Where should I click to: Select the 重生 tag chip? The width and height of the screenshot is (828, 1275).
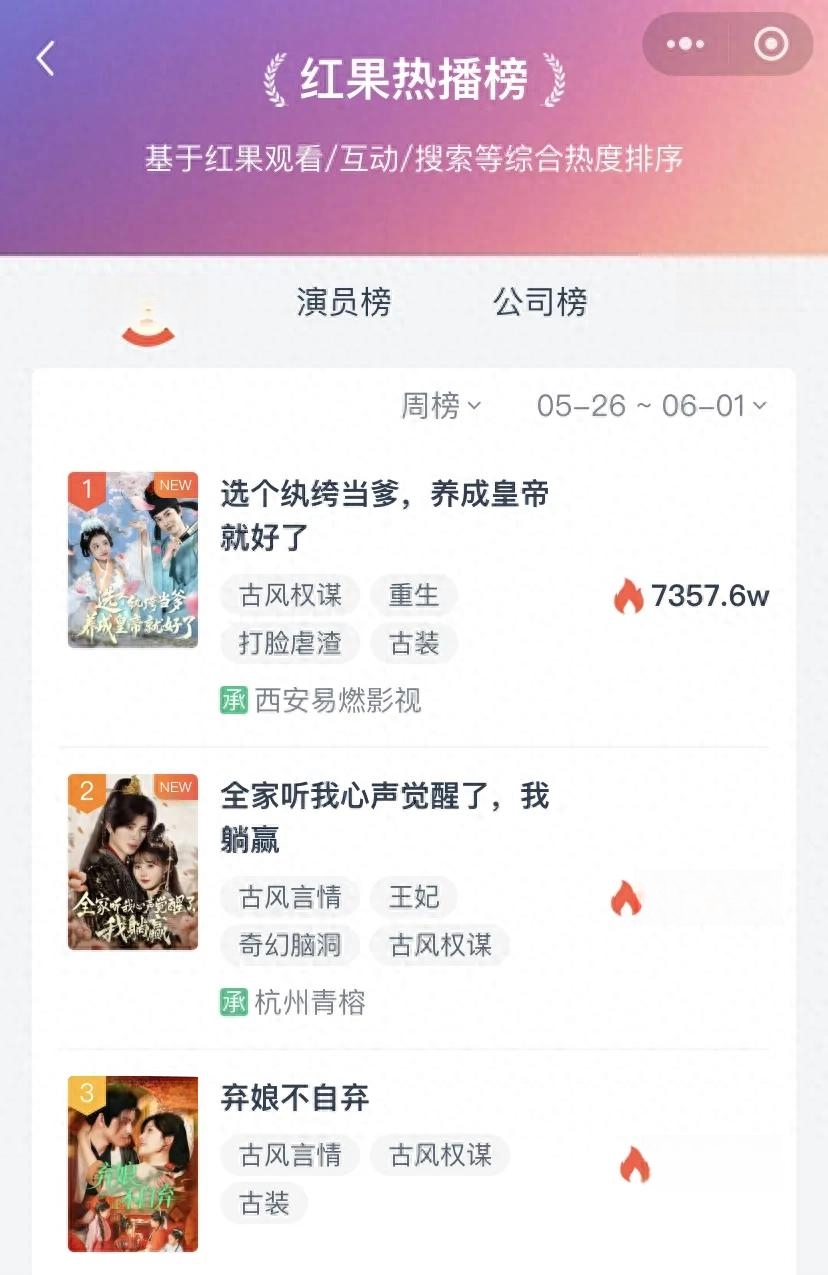(414, 595)
